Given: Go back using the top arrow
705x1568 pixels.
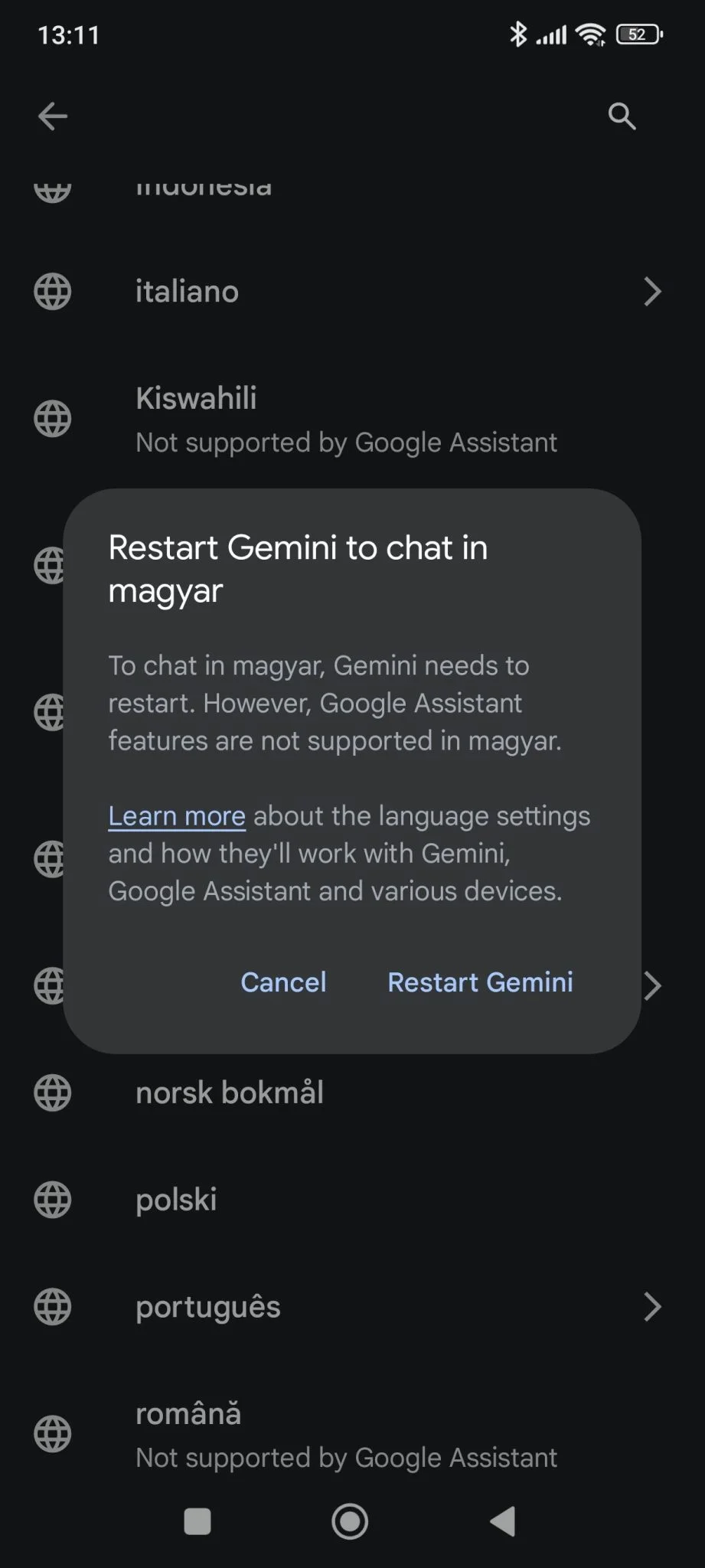Looking at the screenshot, I should (53, 116).
